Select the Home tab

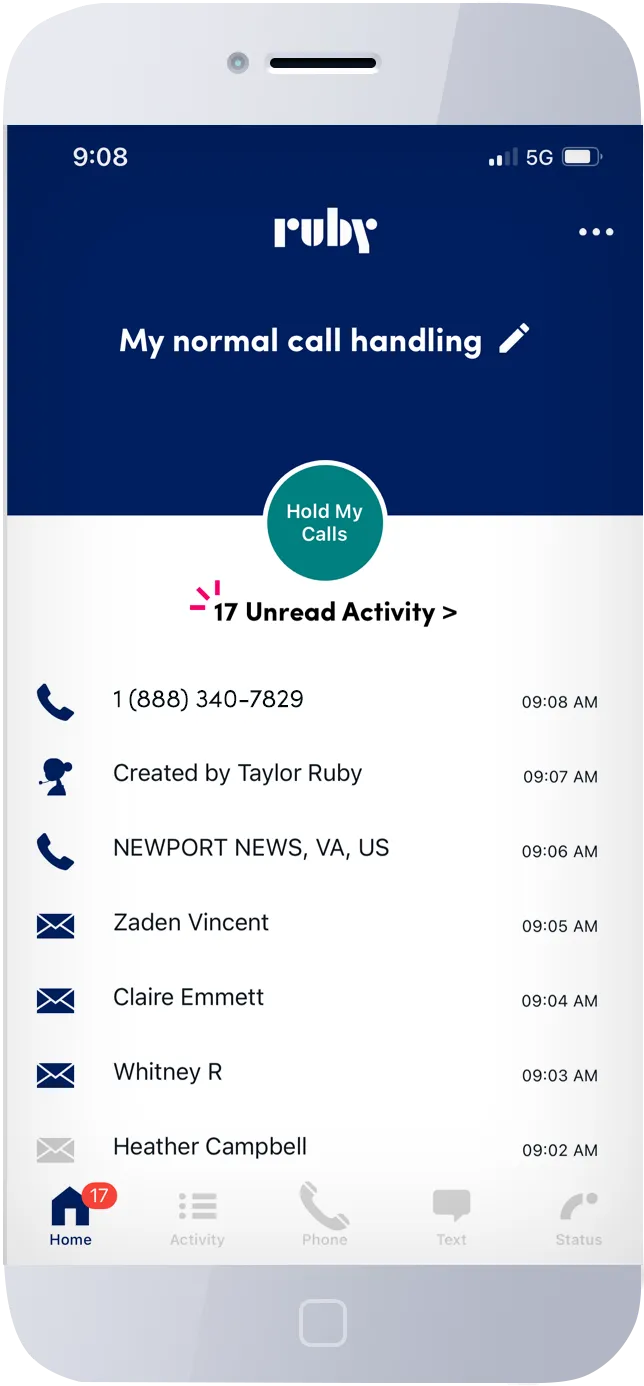[71, 1216]
